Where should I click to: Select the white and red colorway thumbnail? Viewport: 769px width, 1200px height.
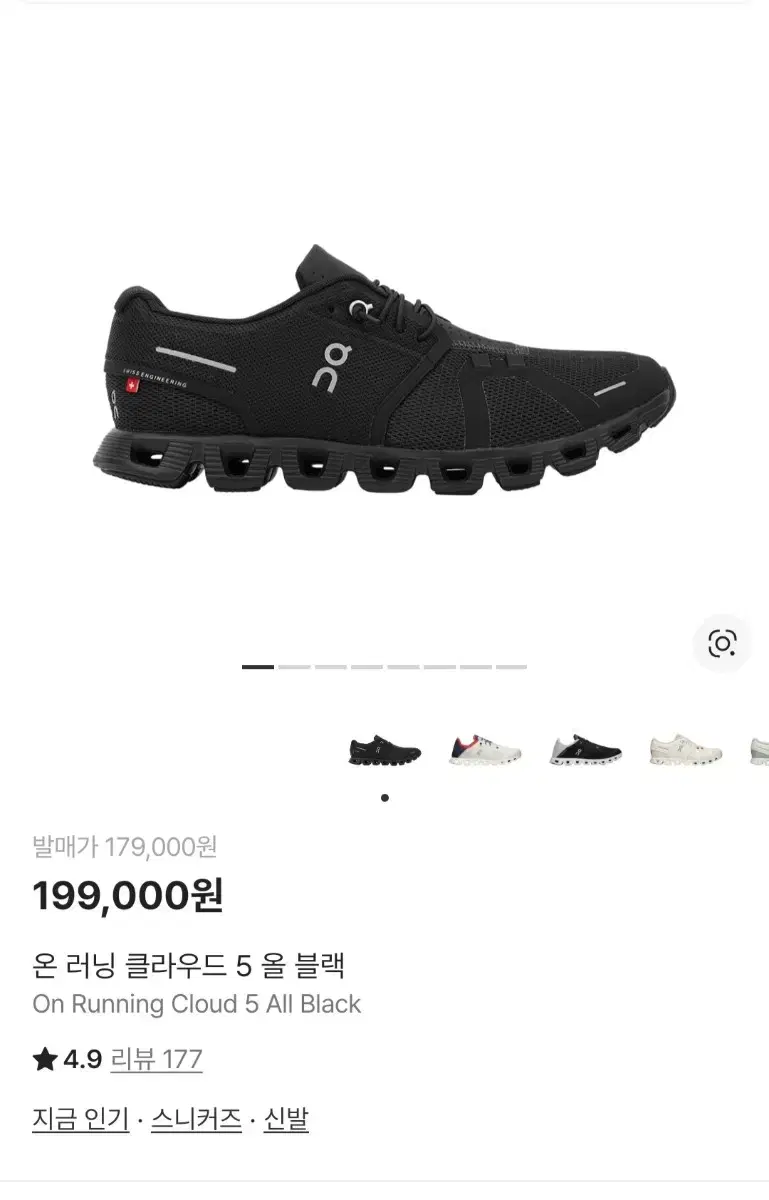tap(484, 752)
